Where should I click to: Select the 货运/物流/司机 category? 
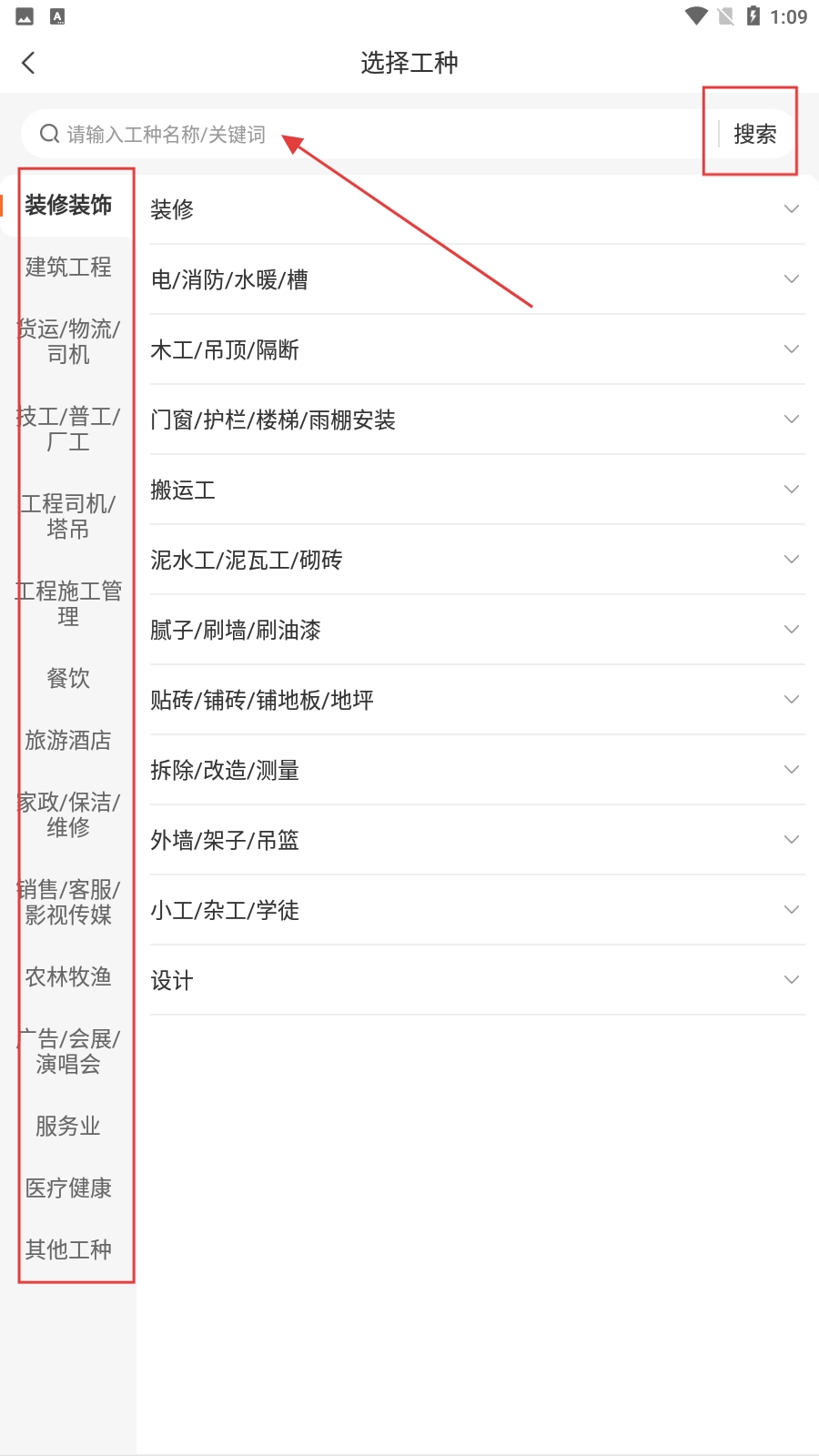(68, 341)
